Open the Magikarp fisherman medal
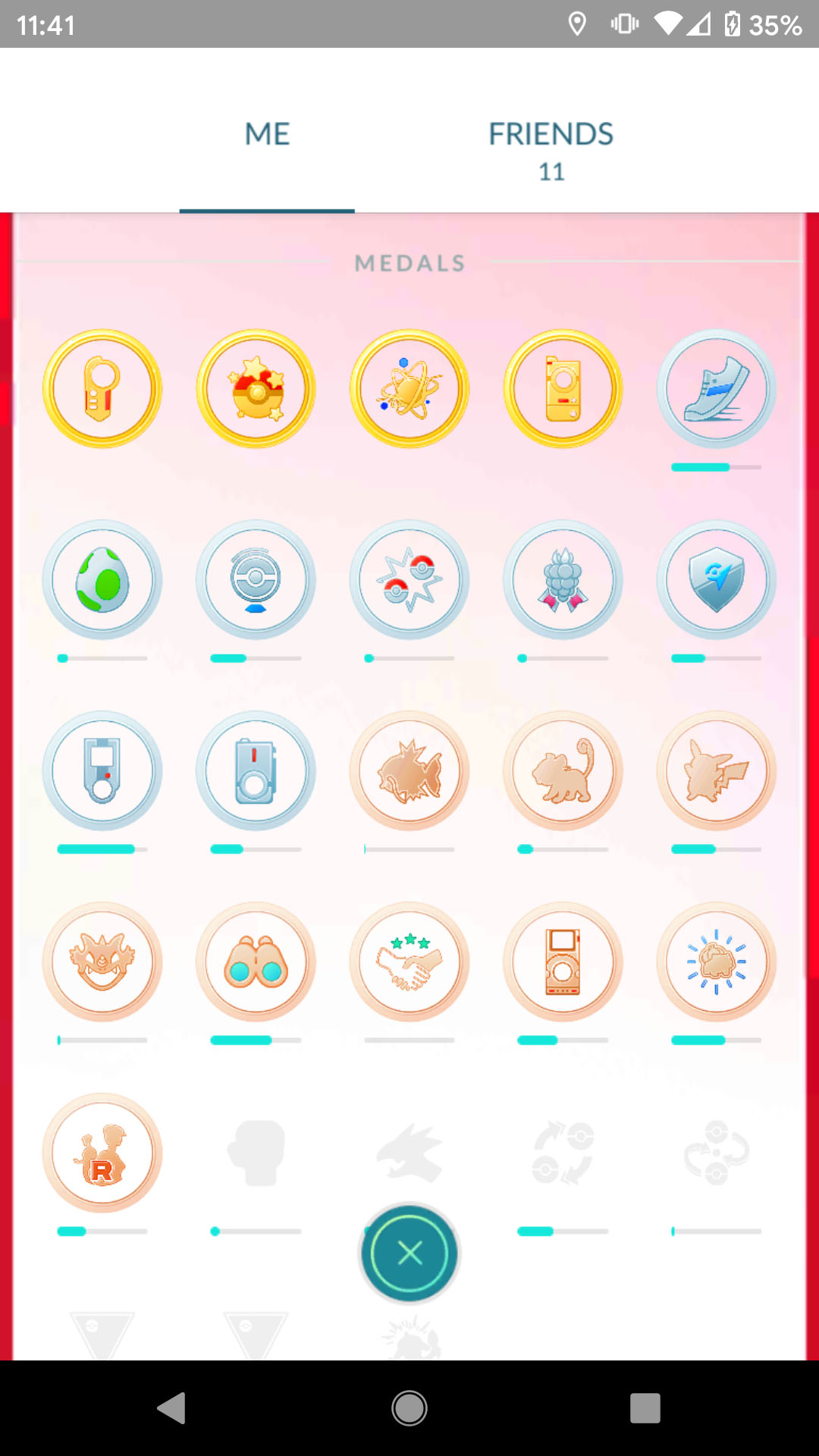This screenshot has width=819, height=1456. (409, 771)
